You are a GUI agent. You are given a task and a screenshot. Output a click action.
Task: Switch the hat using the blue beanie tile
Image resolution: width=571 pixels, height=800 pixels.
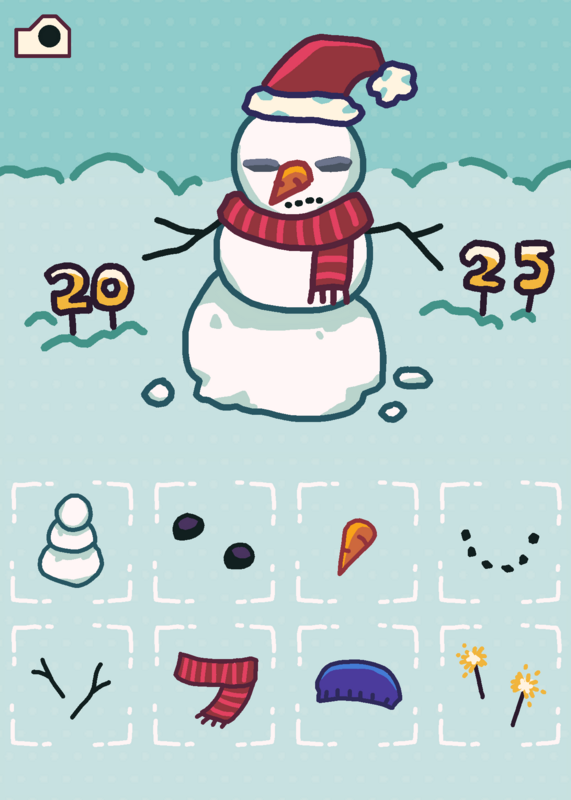(x=357, y=685)
